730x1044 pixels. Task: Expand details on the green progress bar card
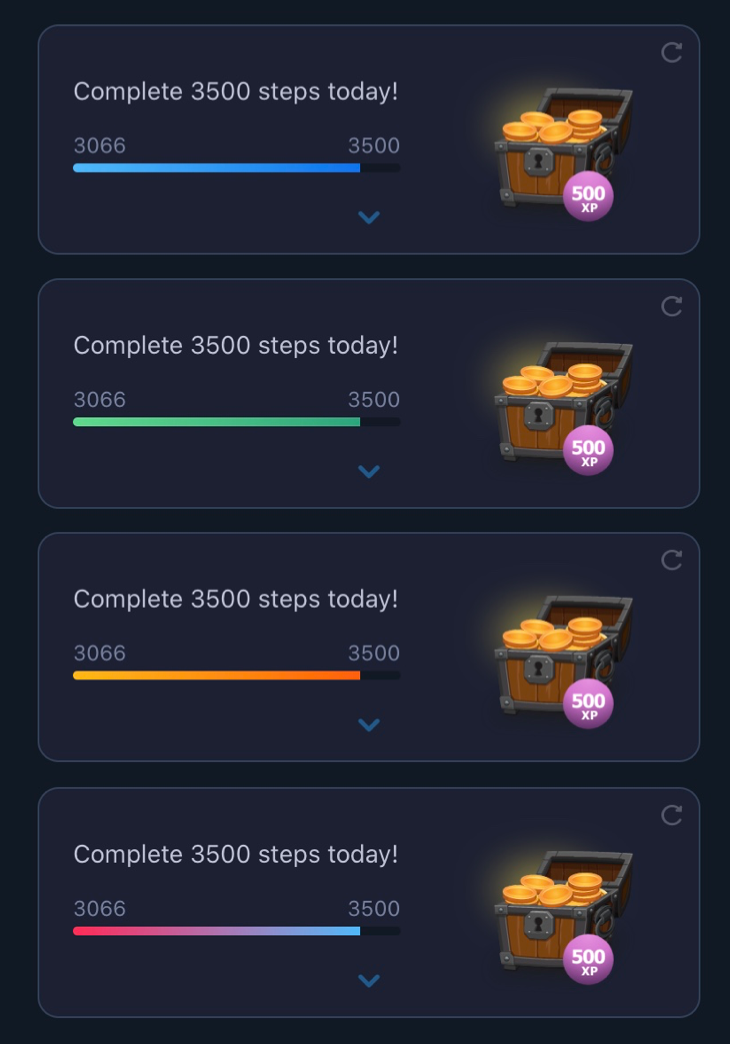[369, 471]
